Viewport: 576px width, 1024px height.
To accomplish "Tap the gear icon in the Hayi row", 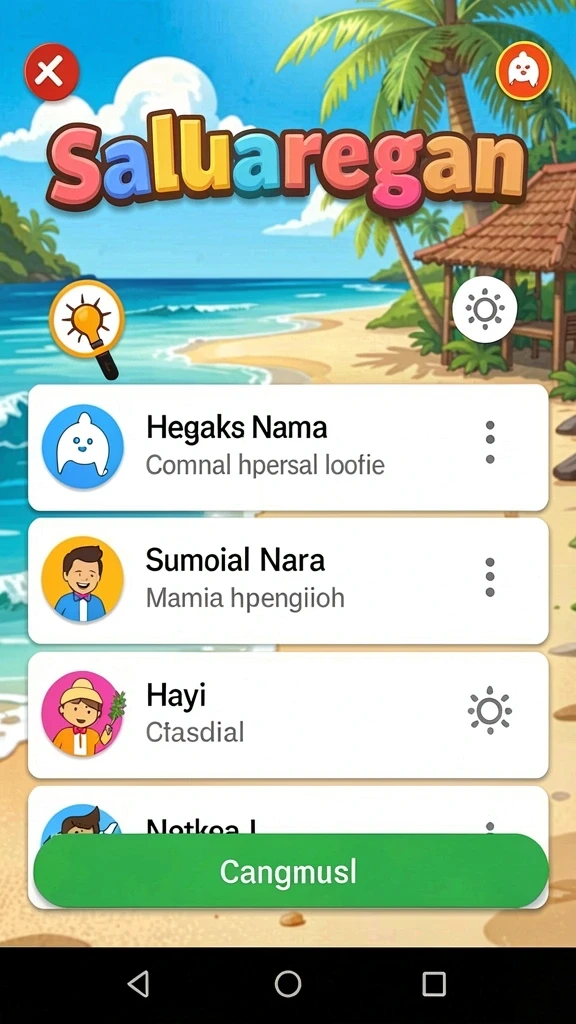I will [x=490, y=710].
